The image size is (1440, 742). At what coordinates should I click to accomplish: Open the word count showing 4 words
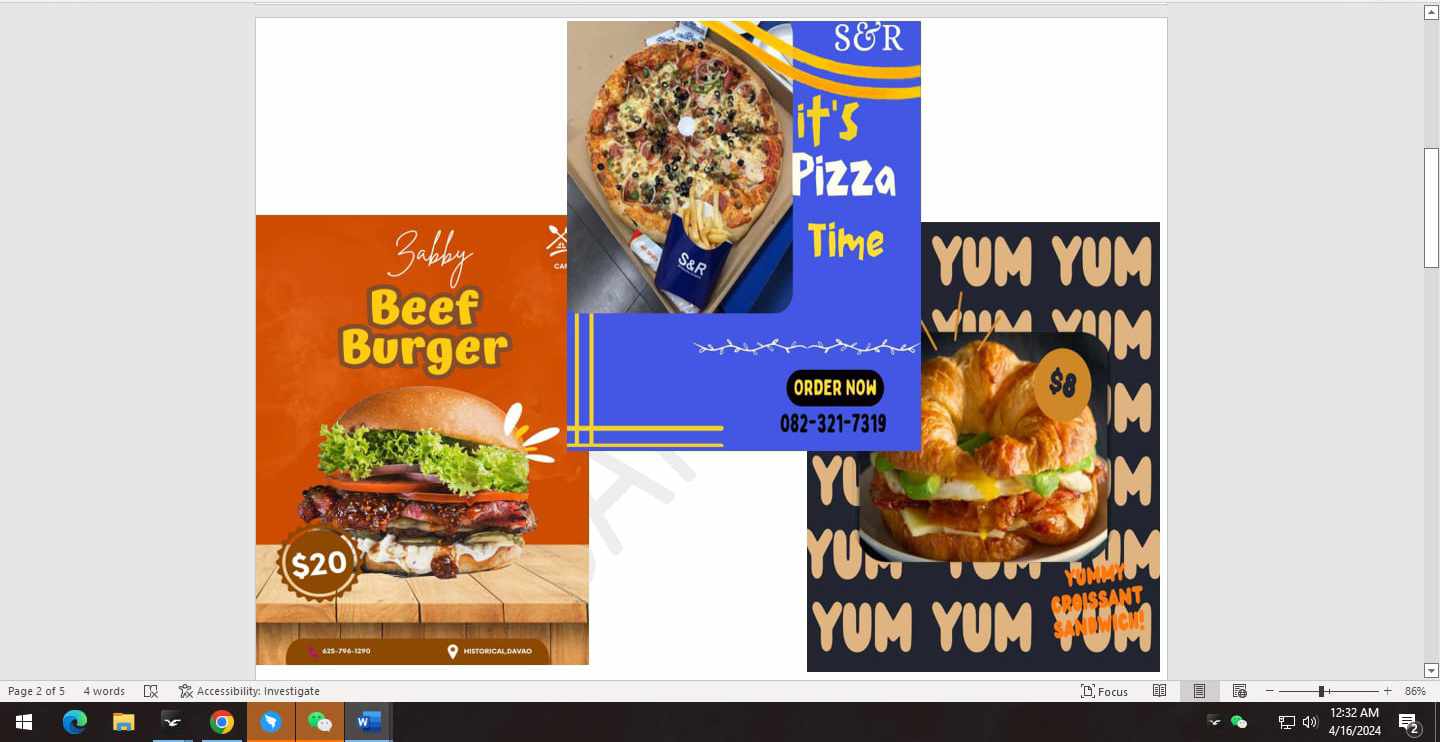coord(104,691)
